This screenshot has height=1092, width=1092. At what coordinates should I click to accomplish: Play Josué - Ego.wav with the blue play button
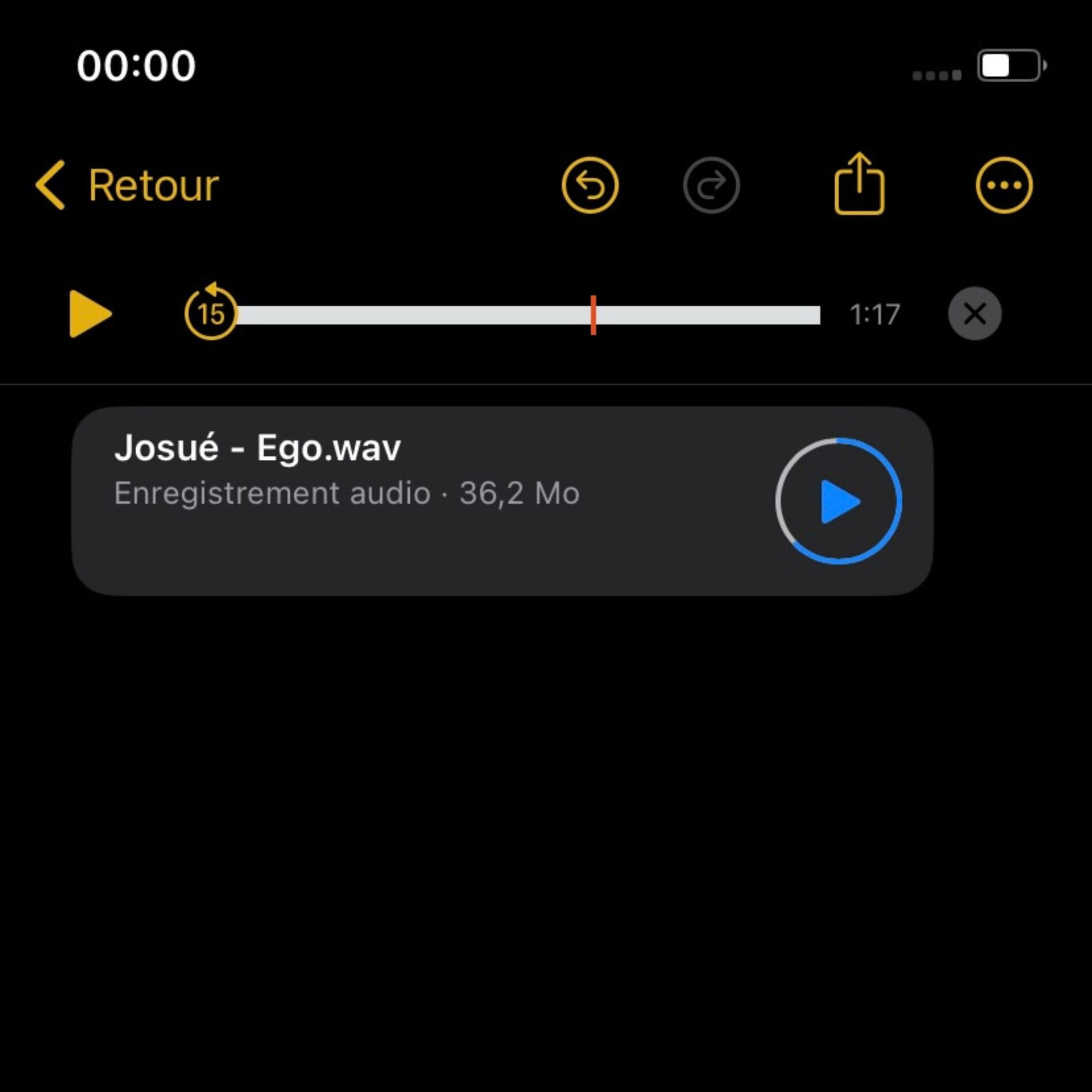pos(838,501)
